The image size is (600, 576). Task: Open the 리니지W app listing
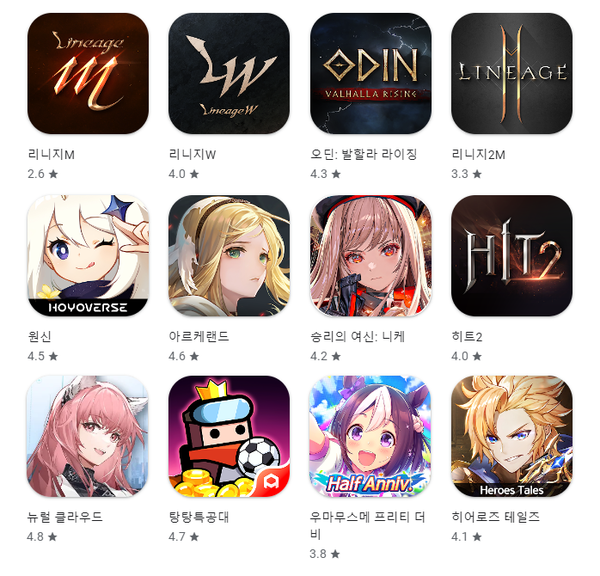pyautogui.click(x=229, y=74)
